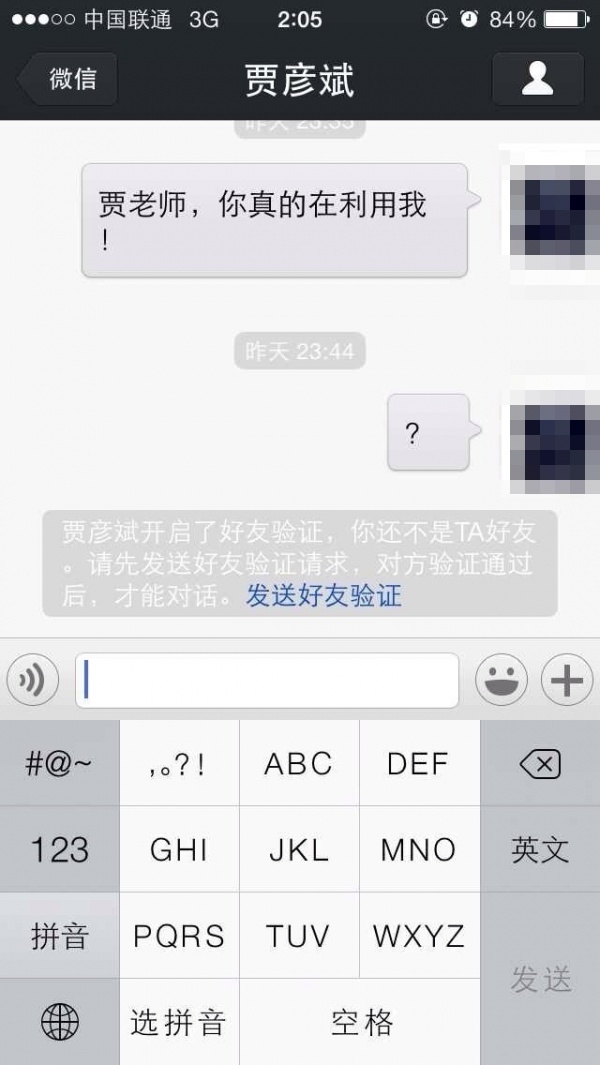Tap the 空格 space key

click(x=361, y=1022)
